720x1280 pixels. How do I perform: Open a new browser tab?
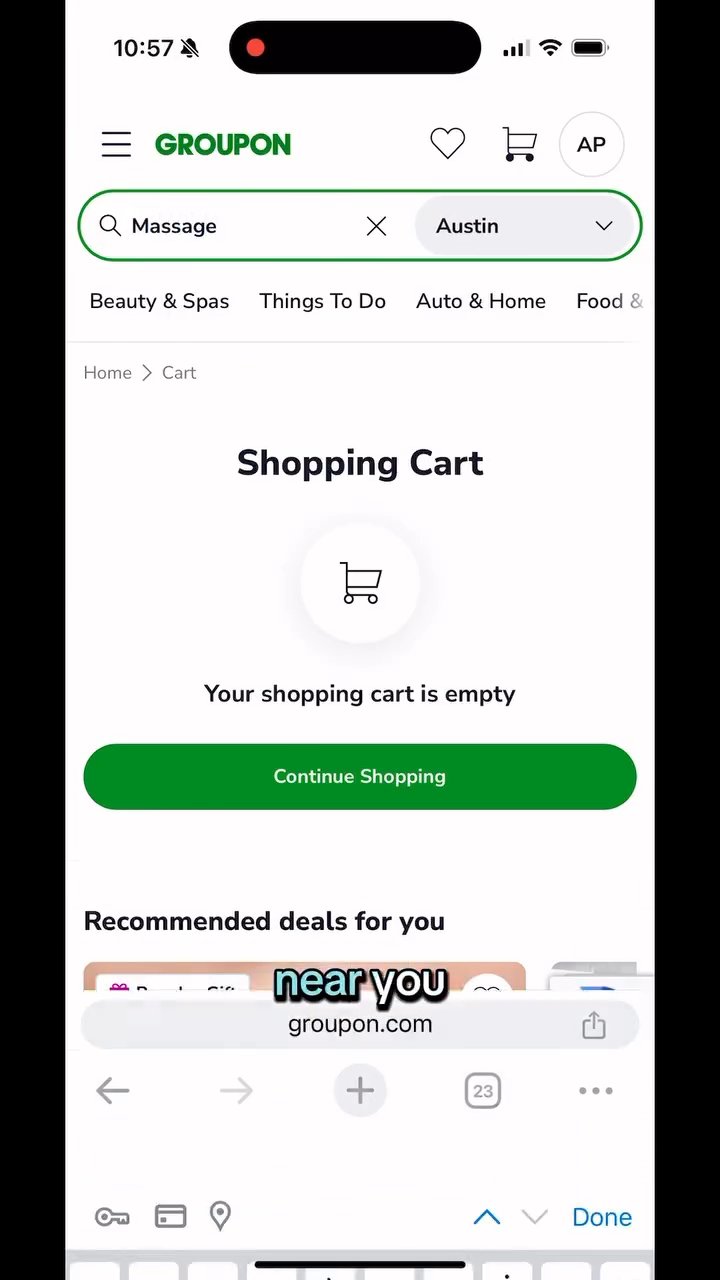point(360,1091)
